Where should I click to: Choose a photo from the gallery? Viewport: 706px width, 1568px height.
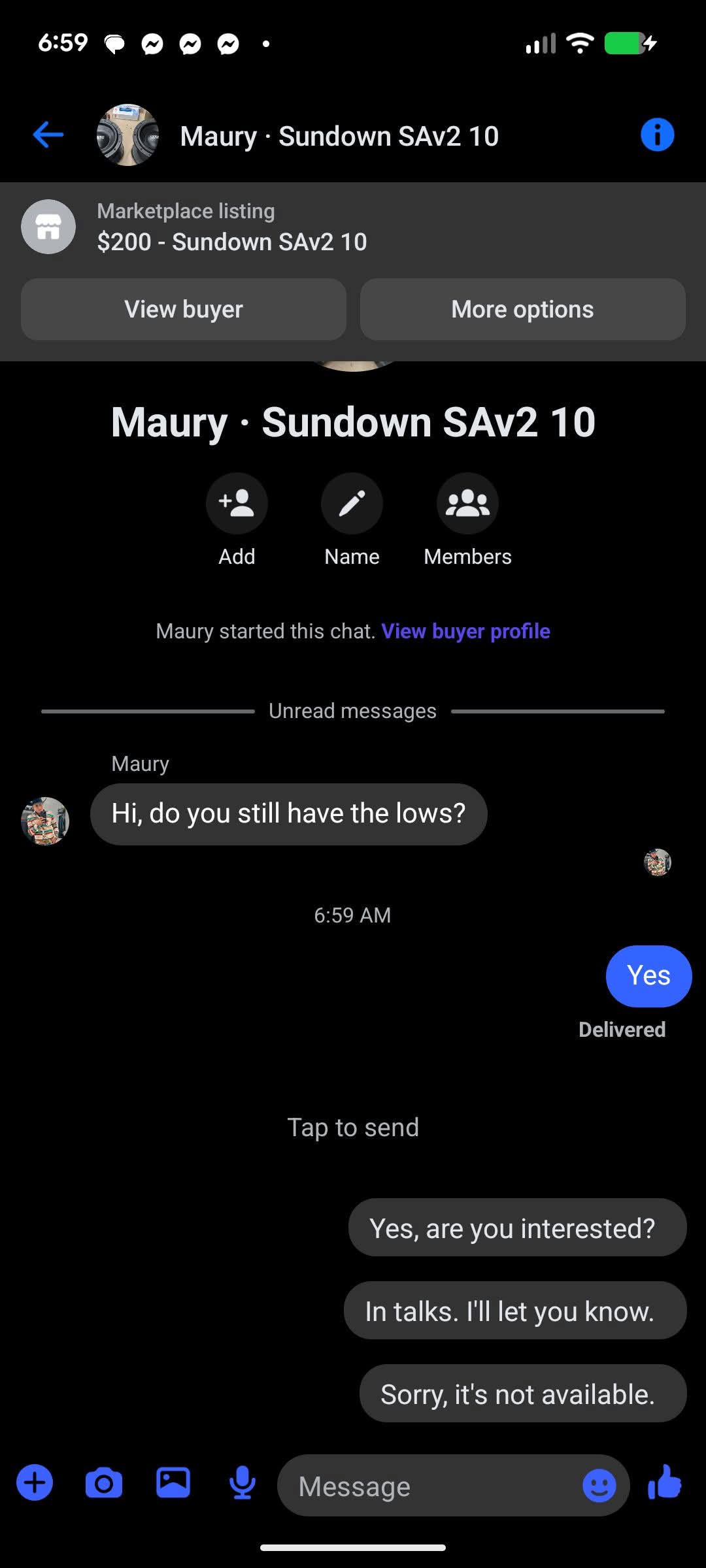173,1483
